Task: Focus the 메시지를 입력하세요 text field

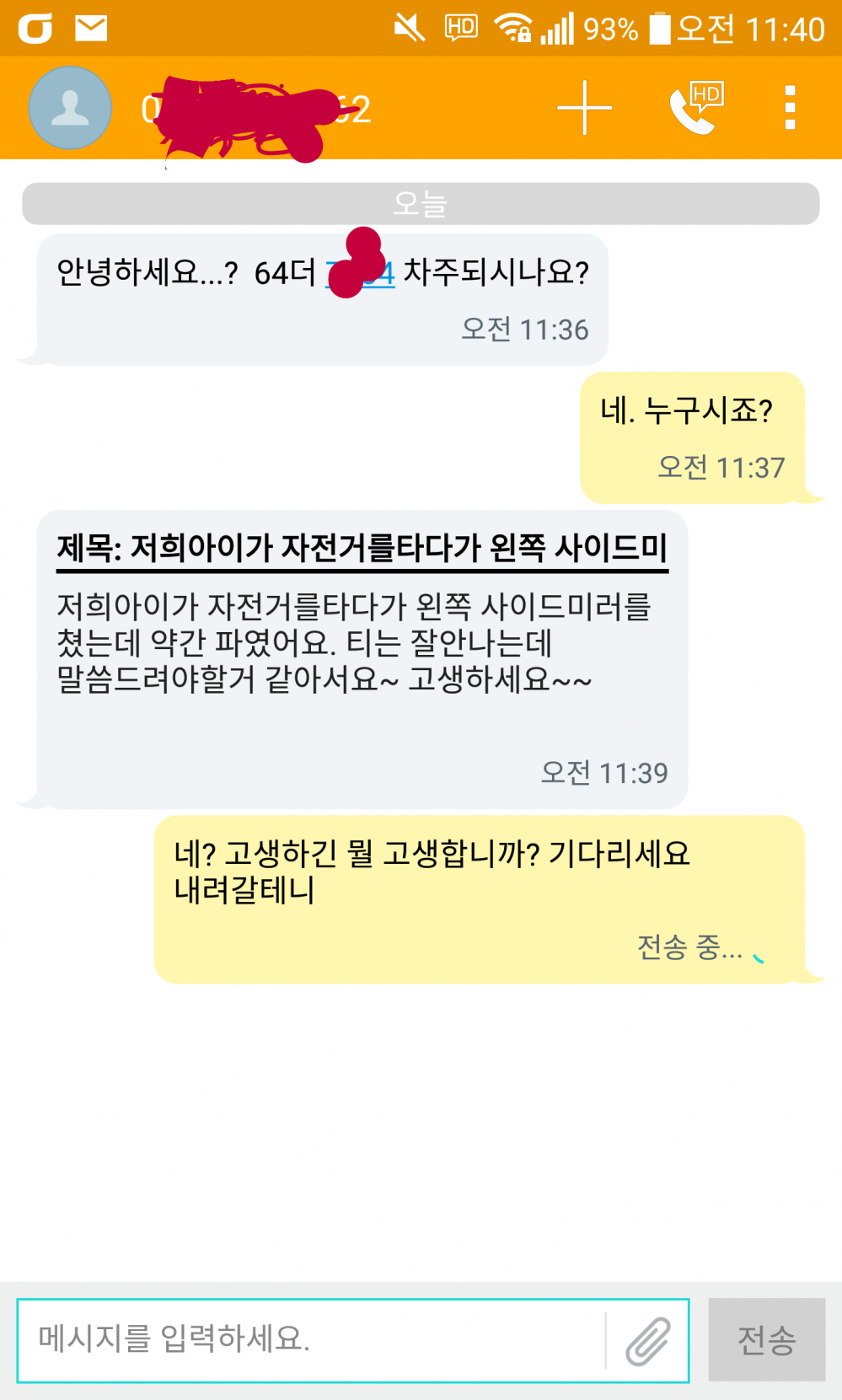Action: click(312, 1339)
